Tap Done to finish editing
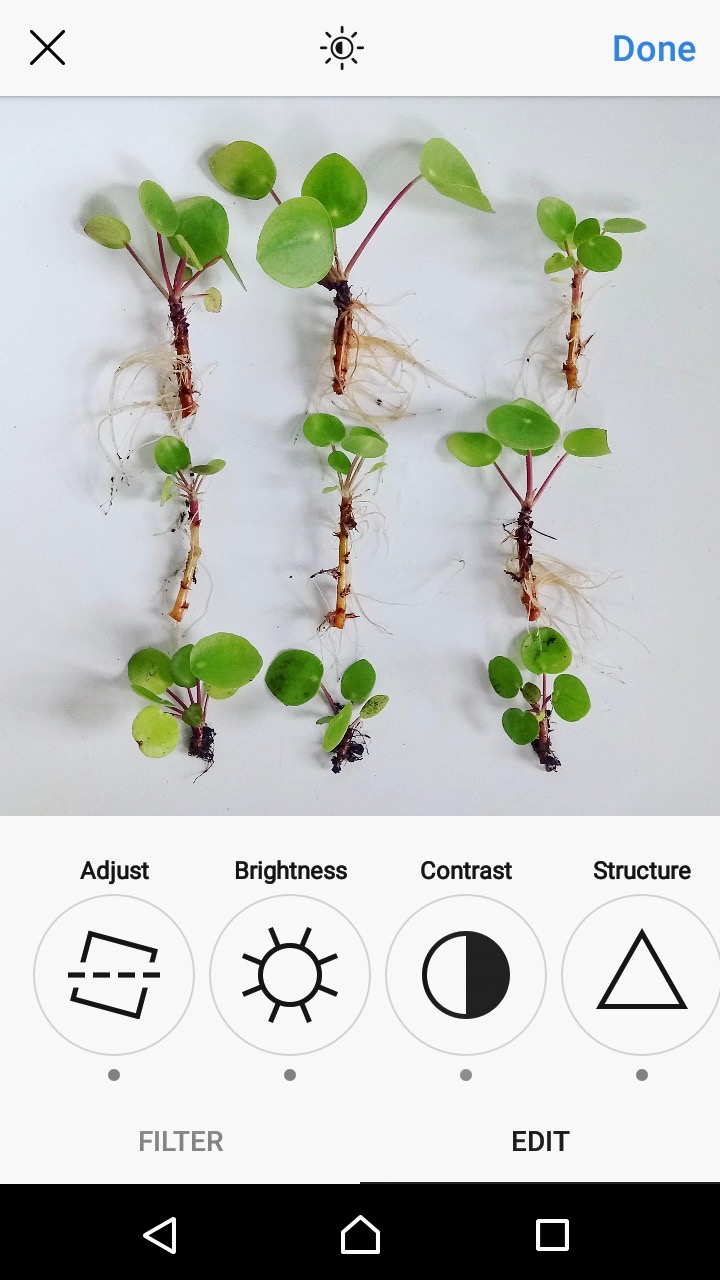The width and height of the screenshot is (720, 1280). tap(653, 48)
